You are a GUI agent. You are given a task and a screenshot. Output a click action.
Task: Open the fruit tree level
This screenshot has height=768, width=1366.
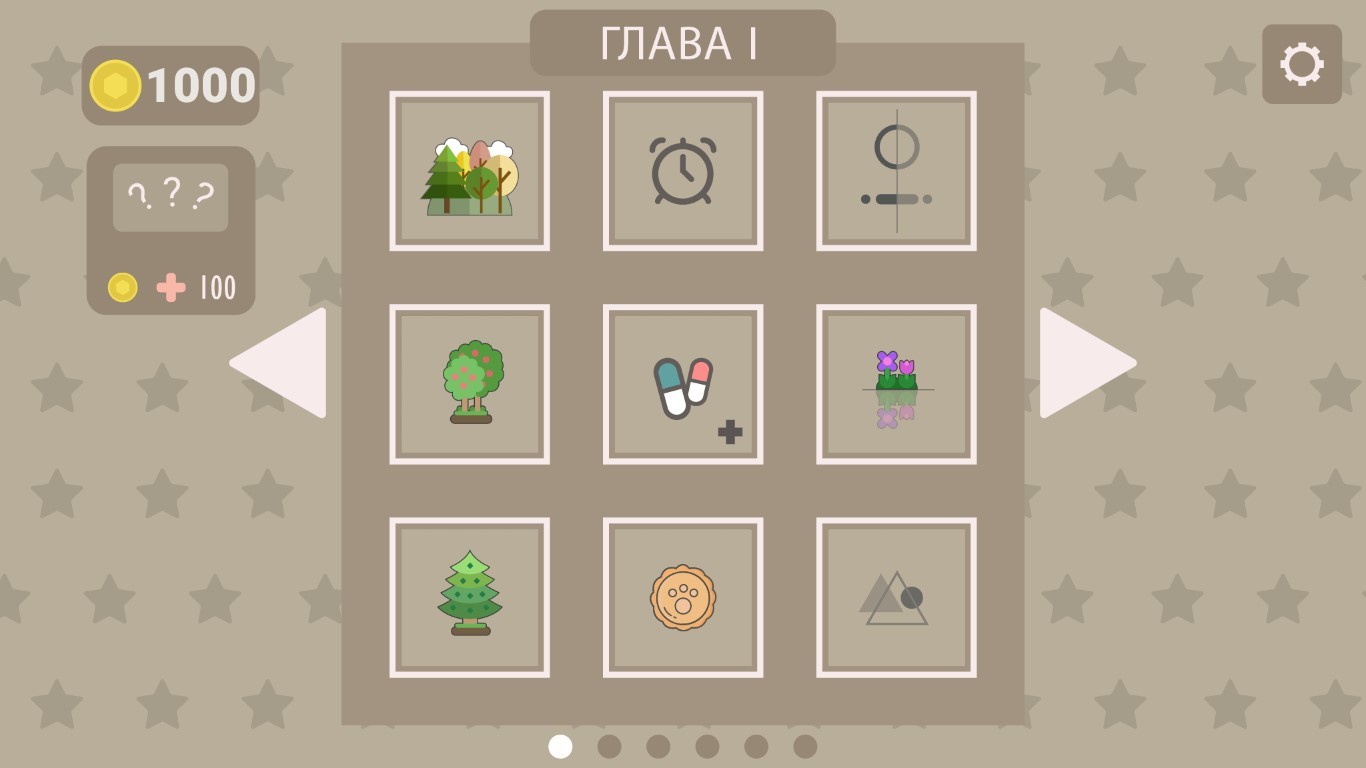pyautogui.click(x=469, y=384)
